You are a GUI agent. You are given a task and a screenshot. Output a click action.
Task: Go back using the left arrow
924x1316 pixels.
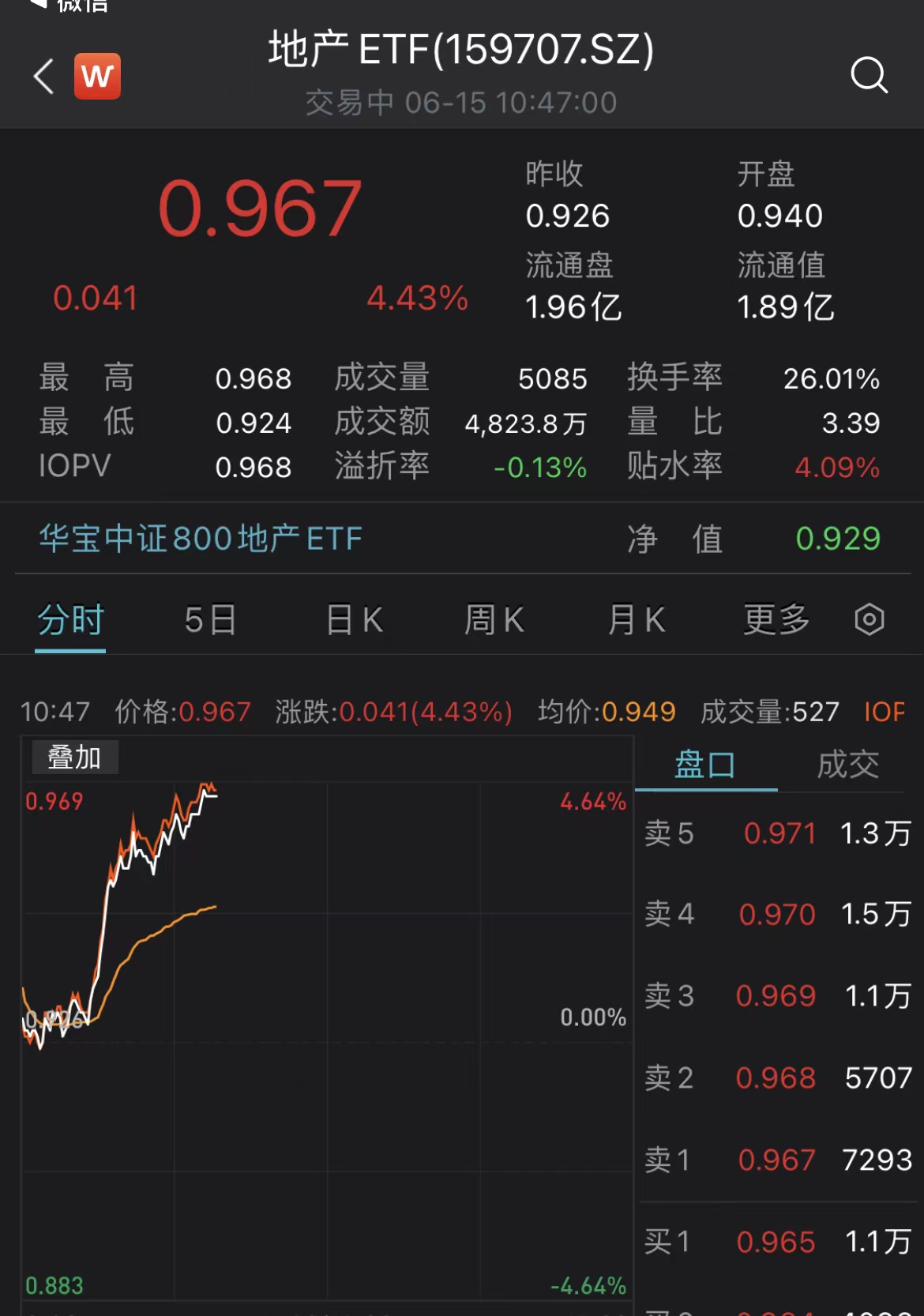pos(41,76)
